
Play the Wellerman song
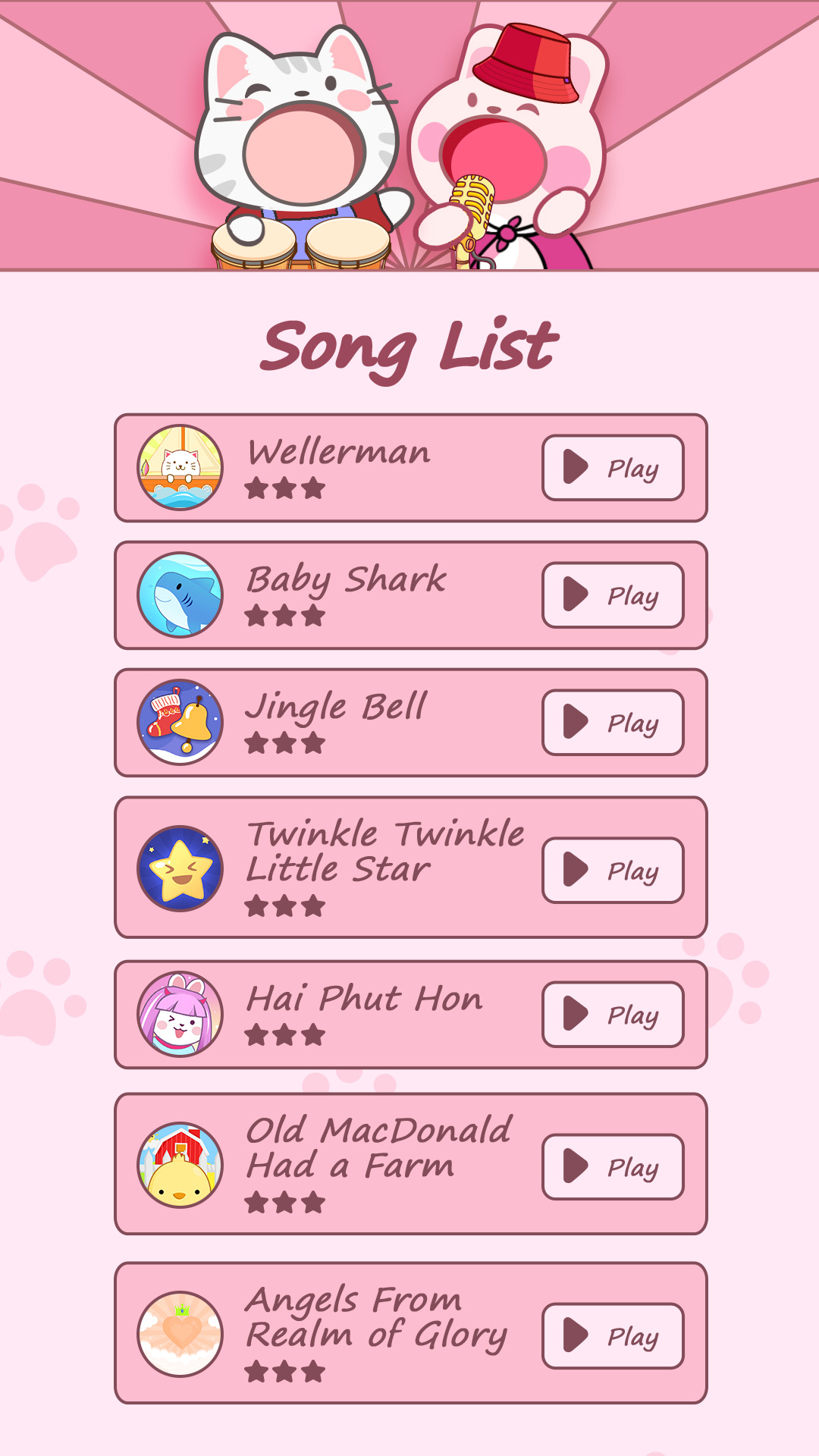tap(613, 468)
